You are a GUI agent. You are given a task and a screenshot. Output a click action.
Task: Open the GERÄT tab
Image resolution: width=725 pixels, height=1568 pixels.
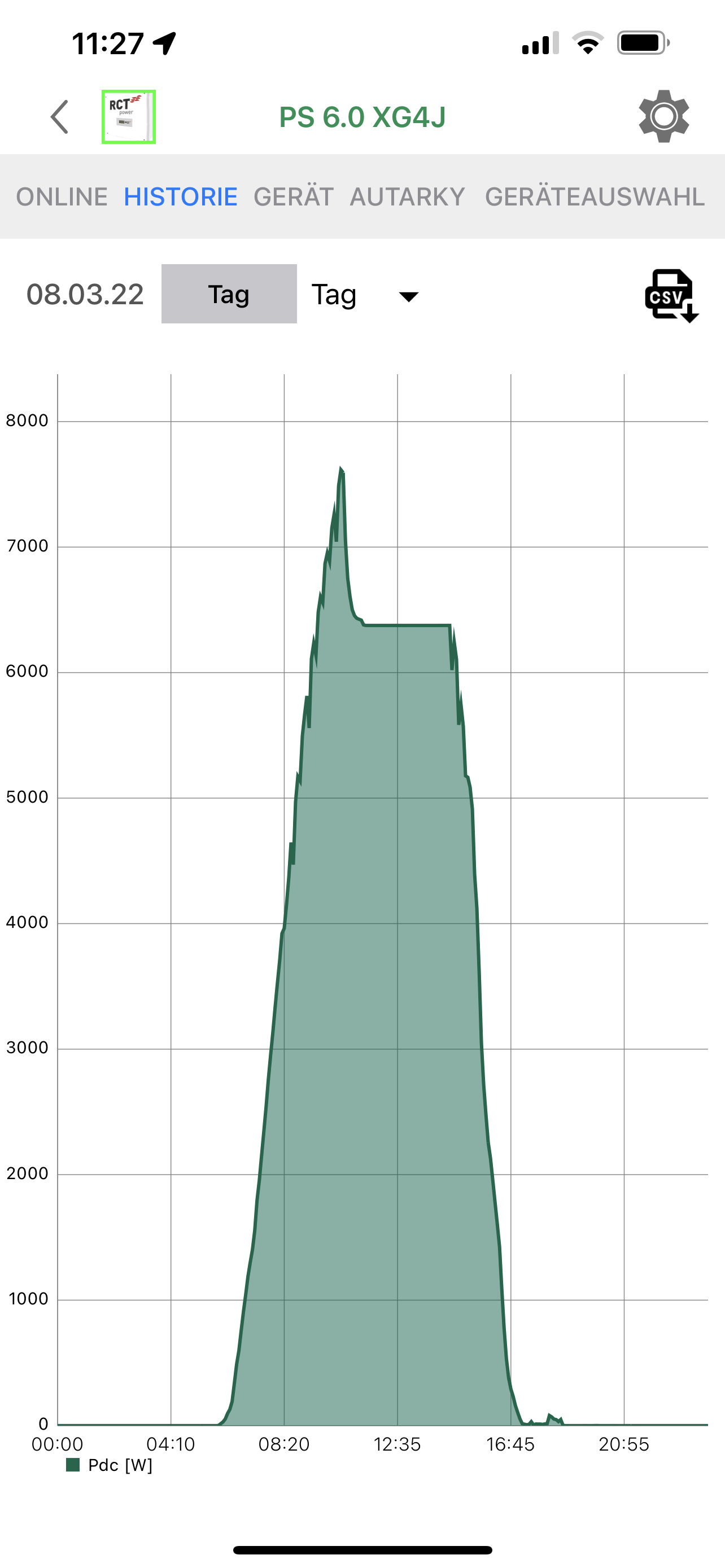294,196
